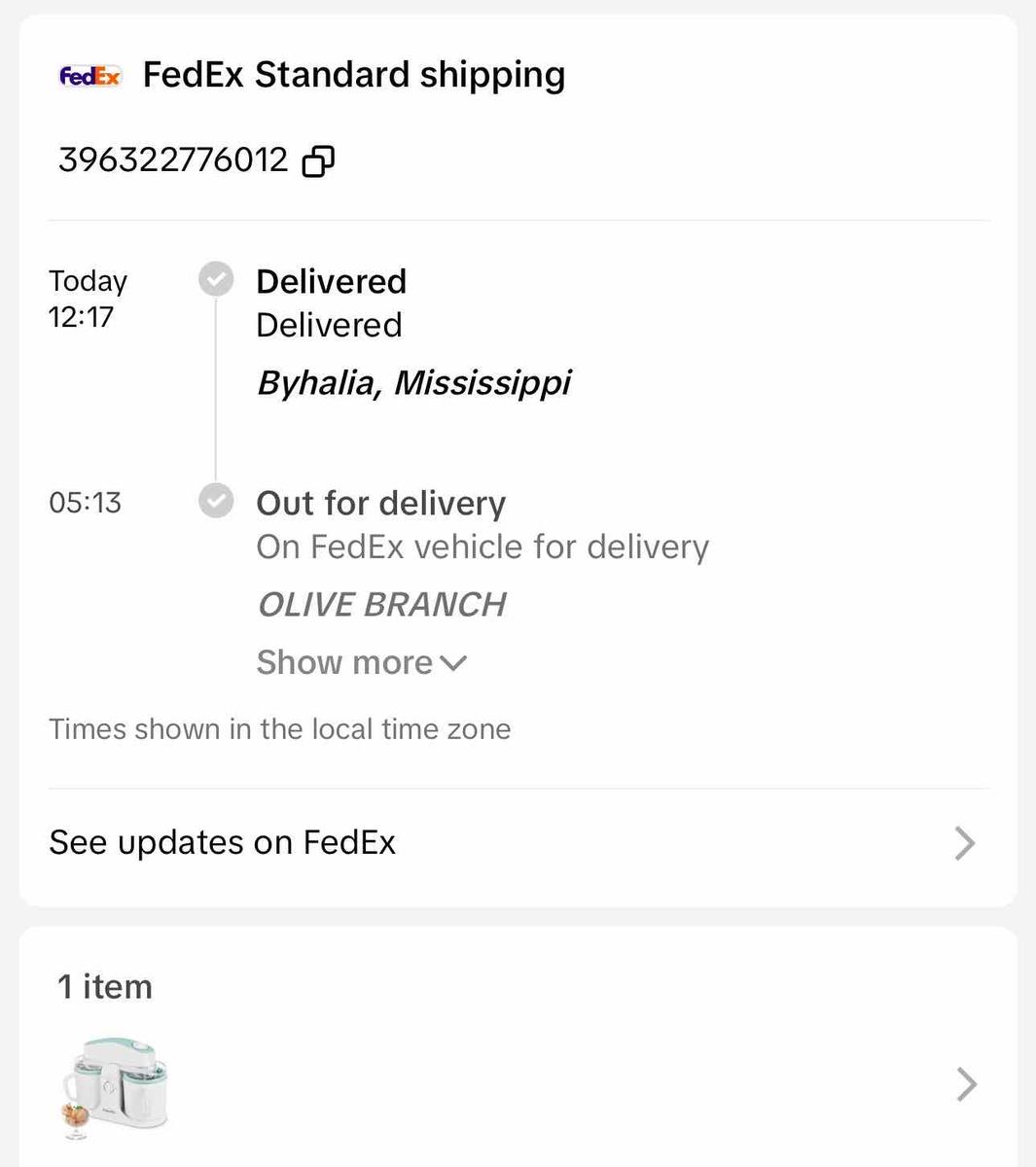Open See updates on FedEx
Image resolution: width=1036 pixels, height=1167 pixels.
click(516, 842)
